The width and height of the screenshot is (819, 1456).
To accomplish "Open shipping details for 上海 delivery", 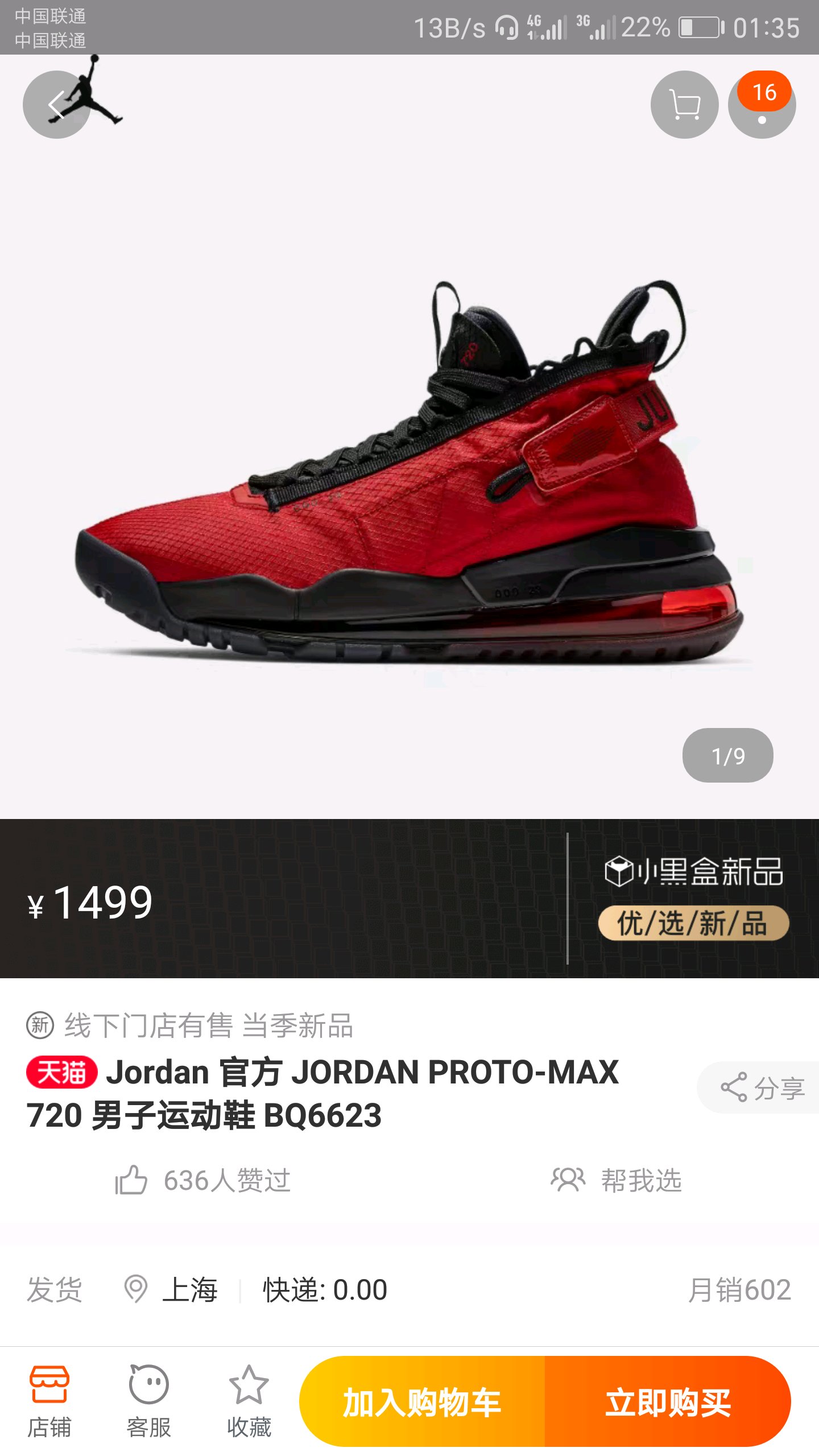I will 409,1290.
